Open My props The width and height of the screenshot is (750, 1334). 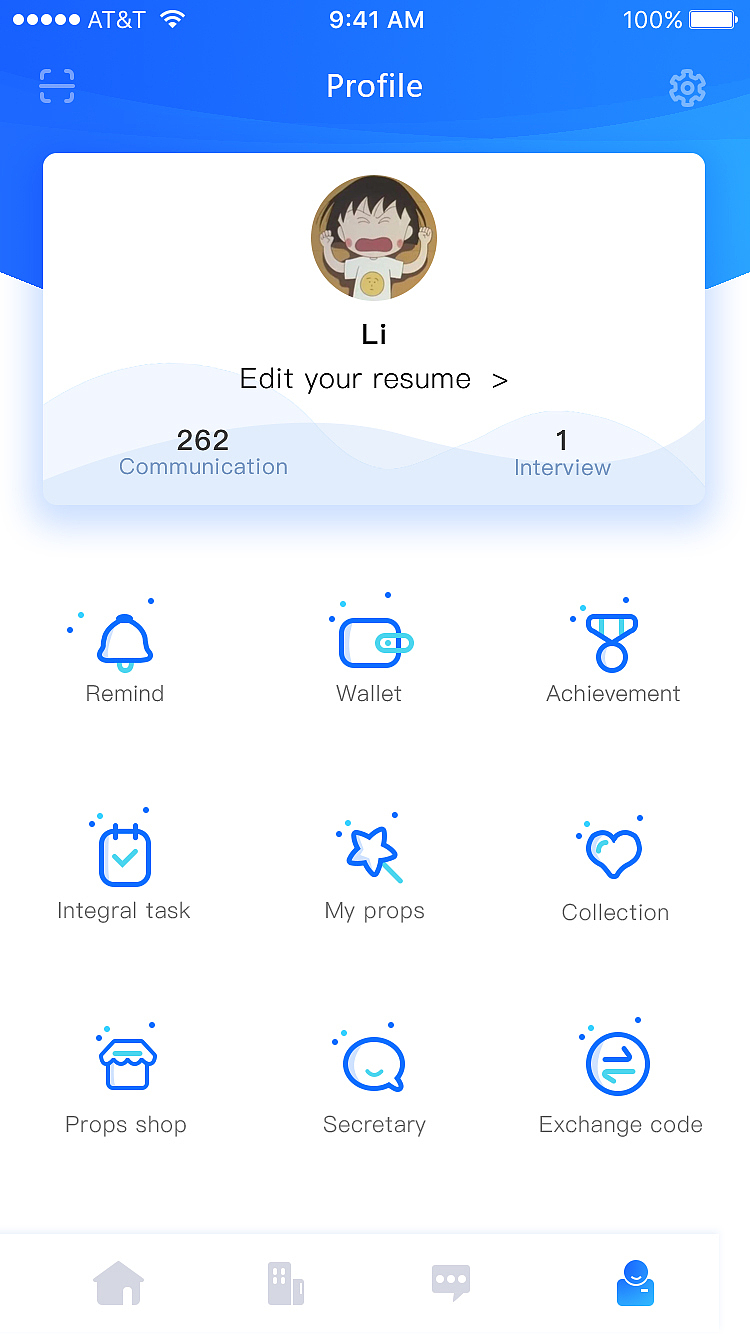tap(374, 868)
